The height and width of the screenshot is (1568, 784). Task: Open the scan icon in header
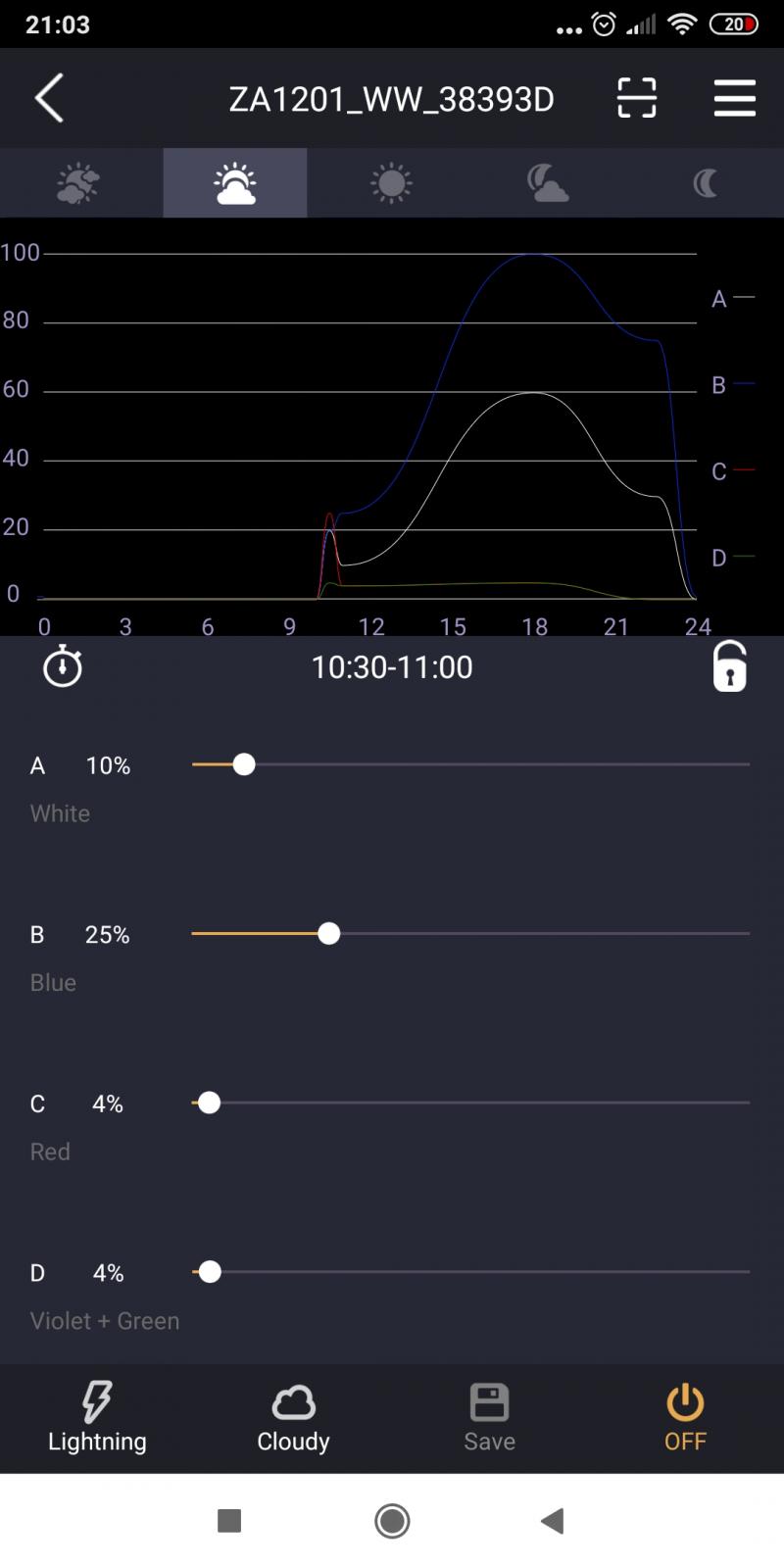[x=636, y=98]
